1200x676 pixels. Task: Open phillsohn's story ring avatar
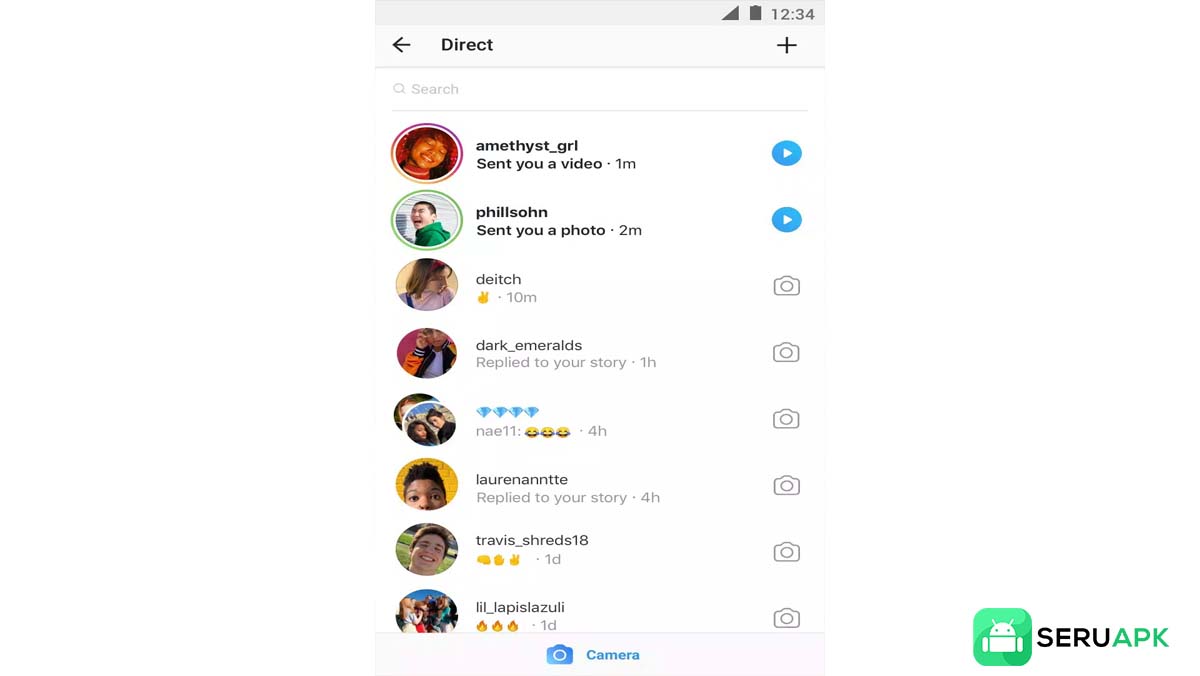click(427, 220)
